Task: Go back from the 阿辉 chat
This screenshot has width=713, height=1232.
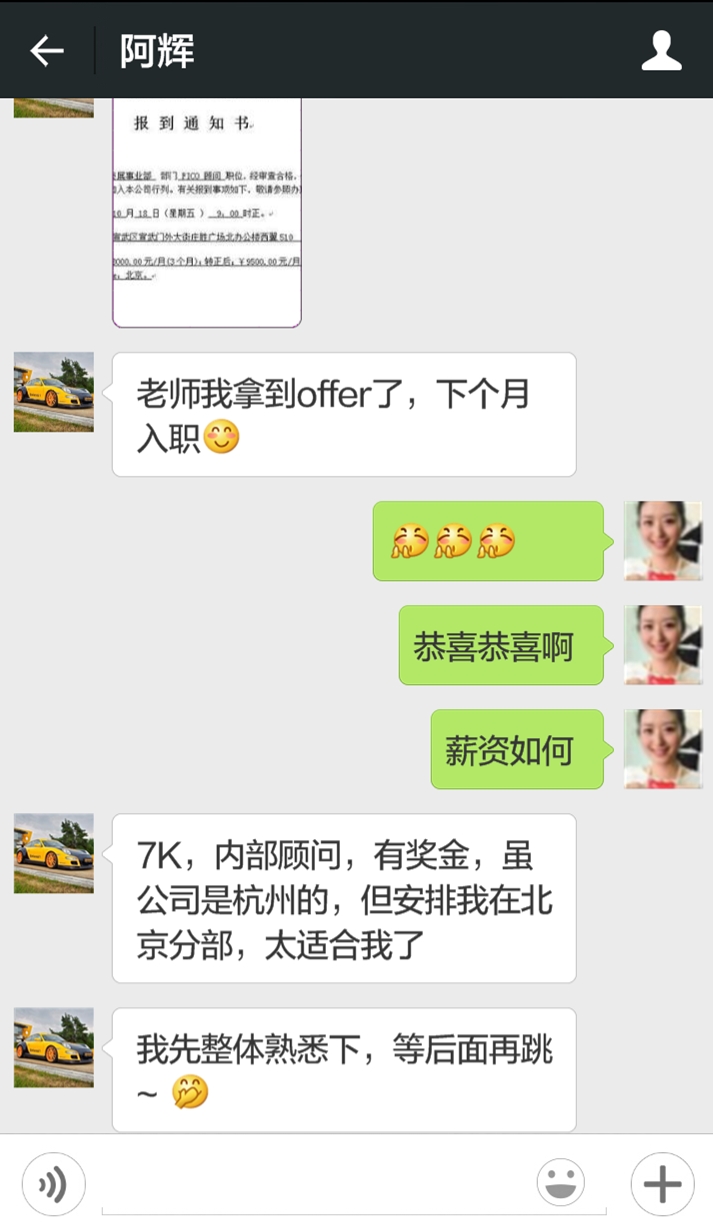Action: [x=47, y=51]
